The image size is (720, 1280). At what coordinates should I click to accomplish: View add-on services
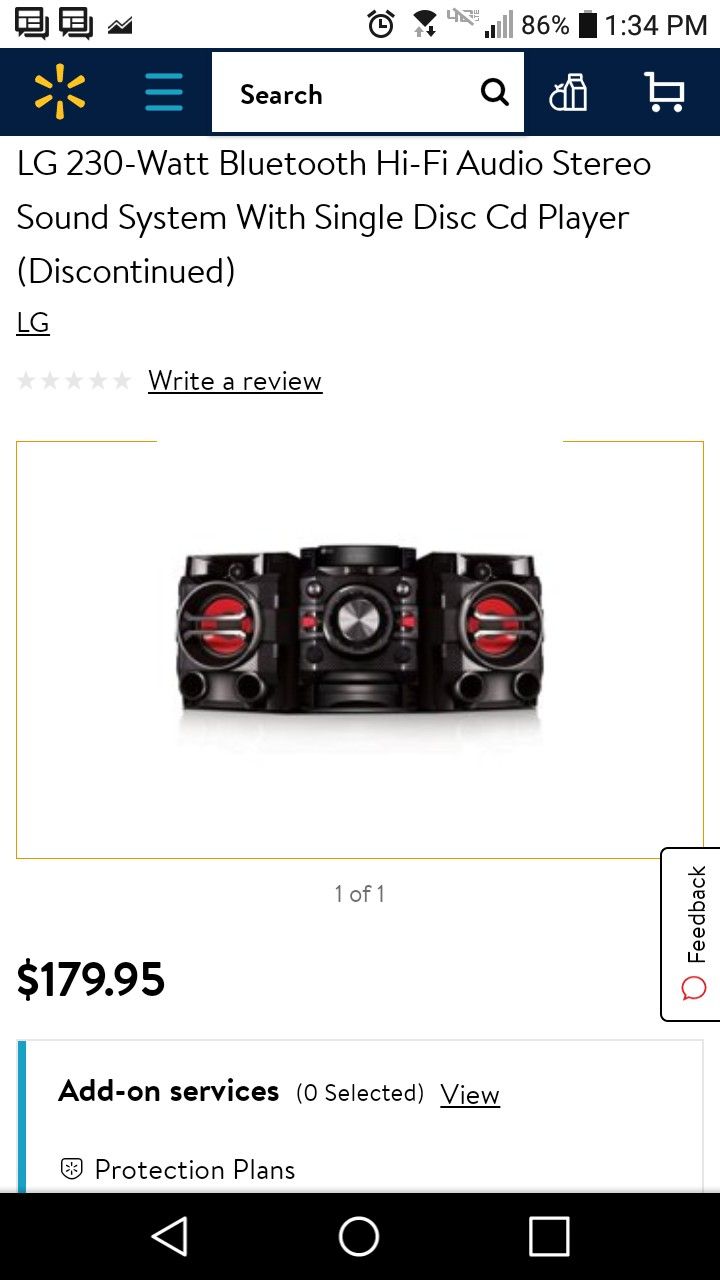click(470, 1094)
